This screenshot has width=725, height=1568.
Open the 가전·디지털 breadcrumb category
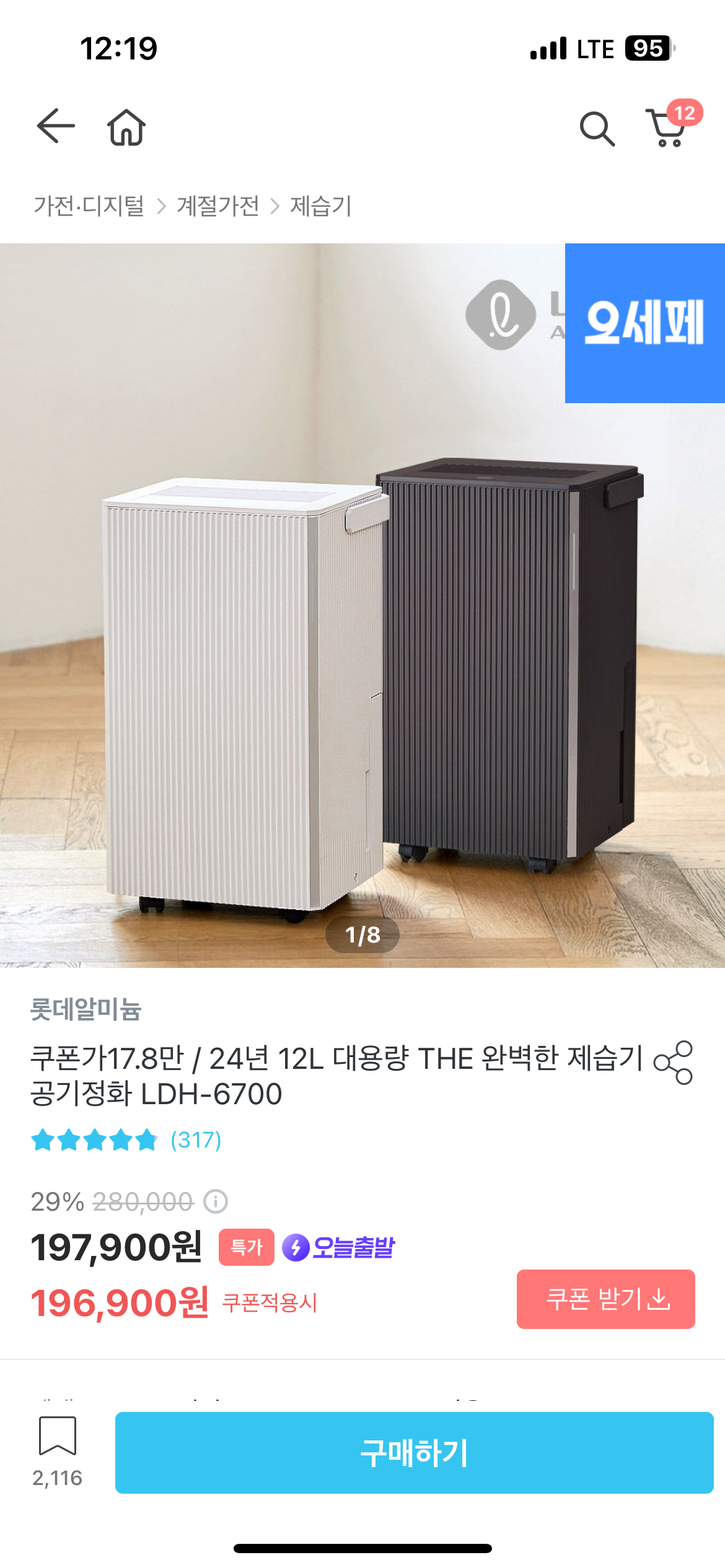89,206
